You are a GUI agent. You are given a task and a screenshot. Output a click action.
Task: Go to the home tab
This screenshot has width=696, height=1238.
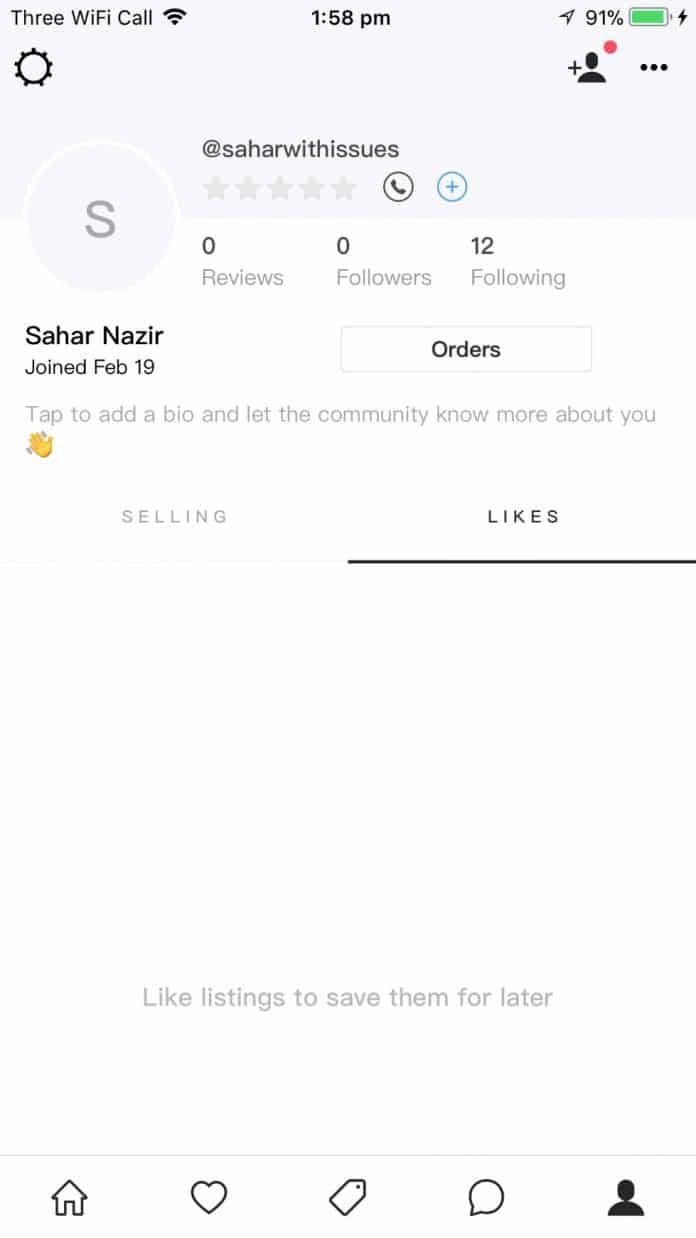click(70, 1196)
